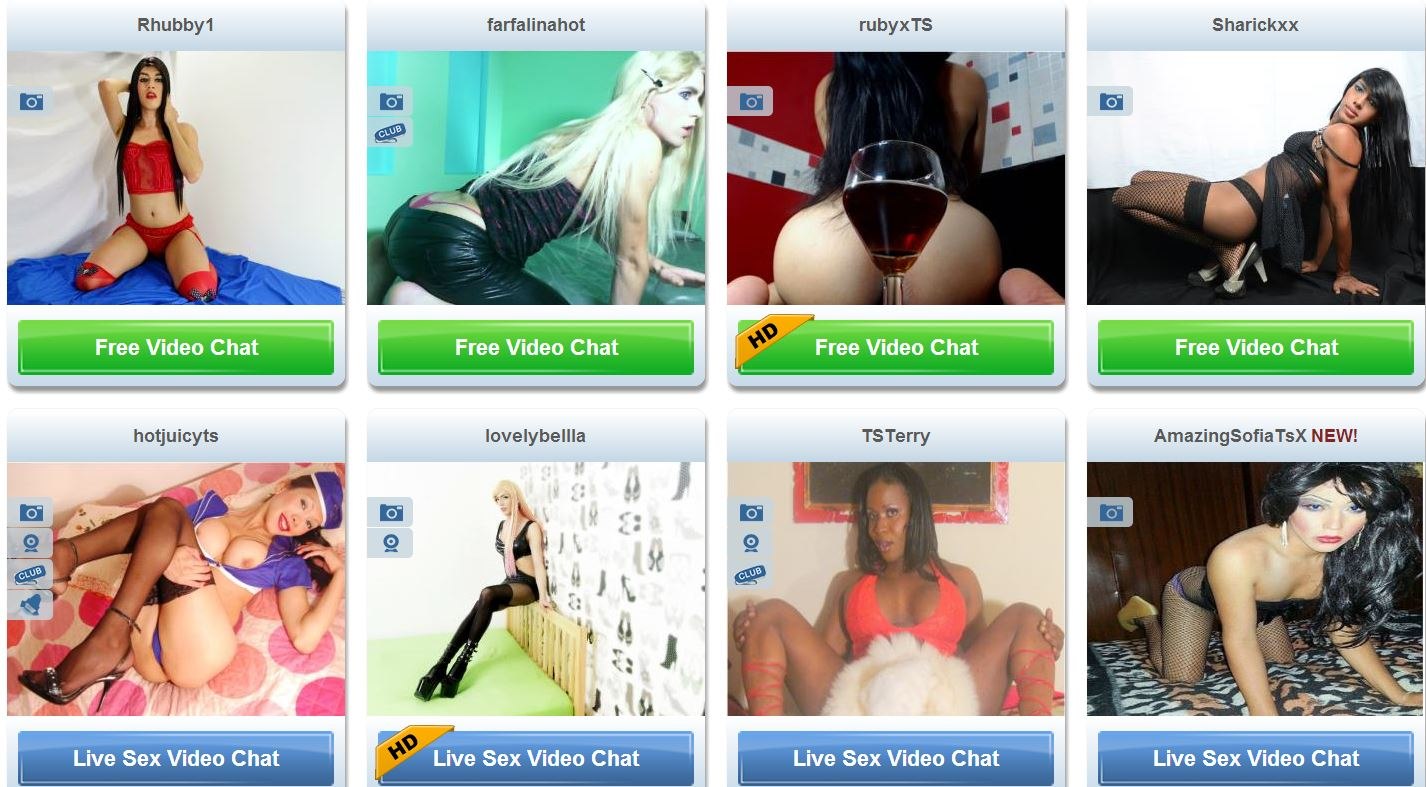Tap the Live Video Chat button under lovelybellla

[536, 758]
